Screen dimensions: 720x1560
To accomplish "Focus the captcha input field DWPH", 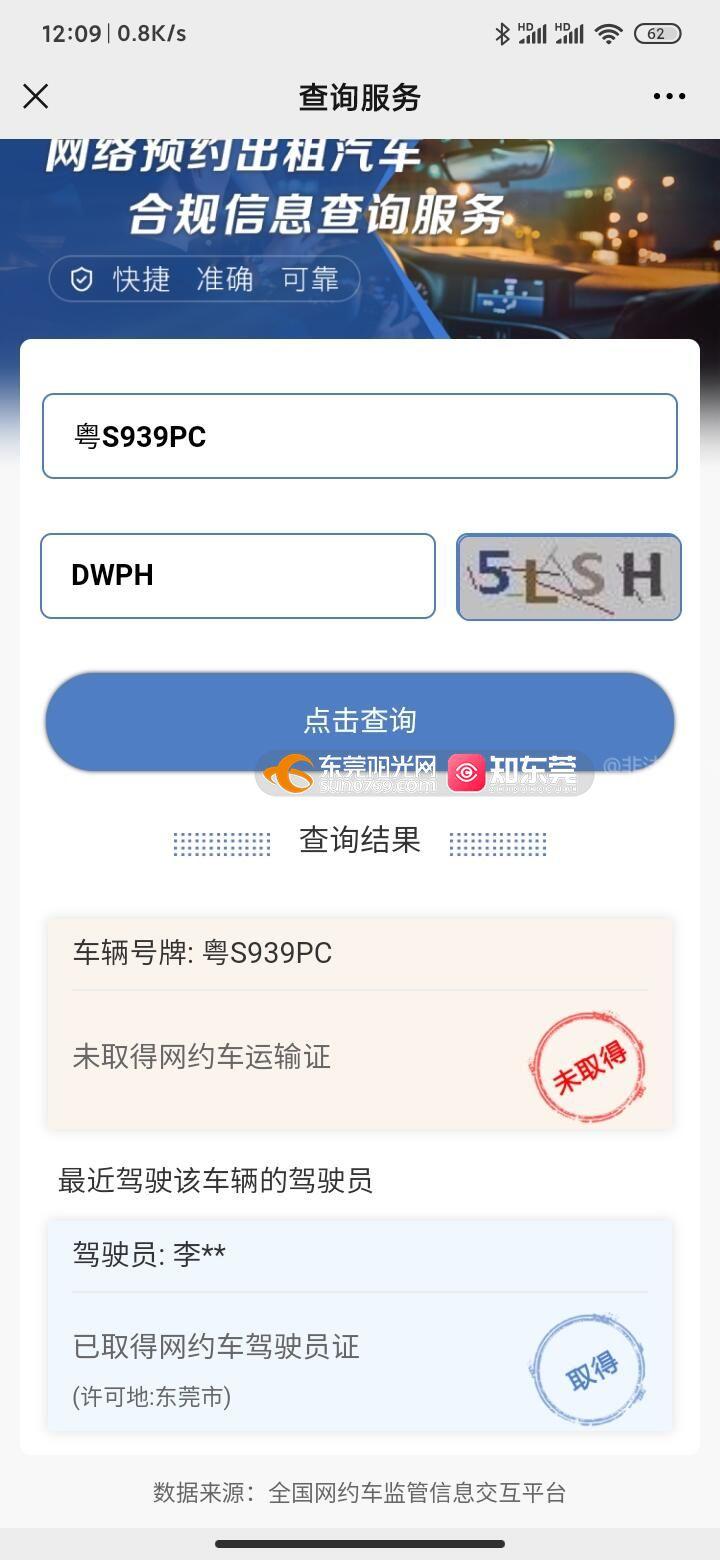I will click(238, 576).
